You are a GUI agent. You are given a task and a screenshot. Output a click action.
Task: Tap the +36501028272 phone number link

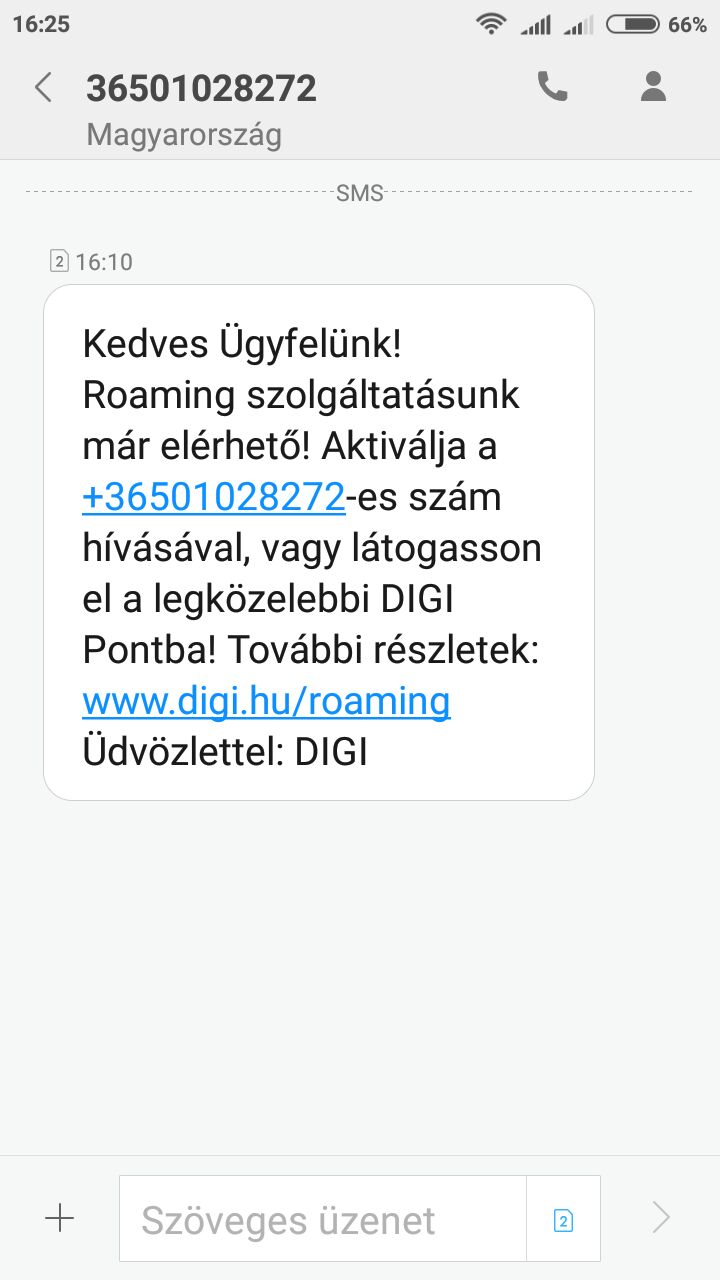coord(214,497)
